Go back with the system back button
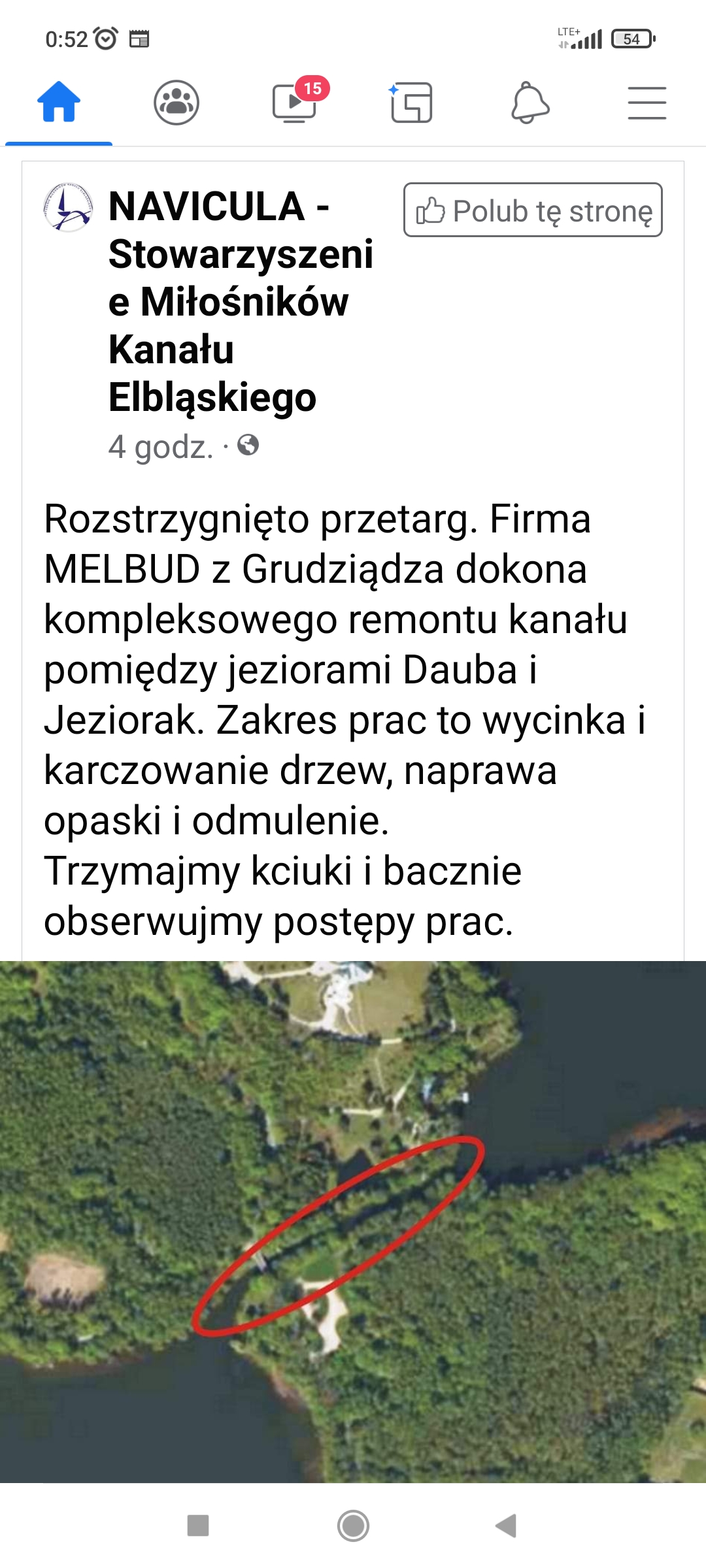The image size is (706, 1568). coord(507,1526)
